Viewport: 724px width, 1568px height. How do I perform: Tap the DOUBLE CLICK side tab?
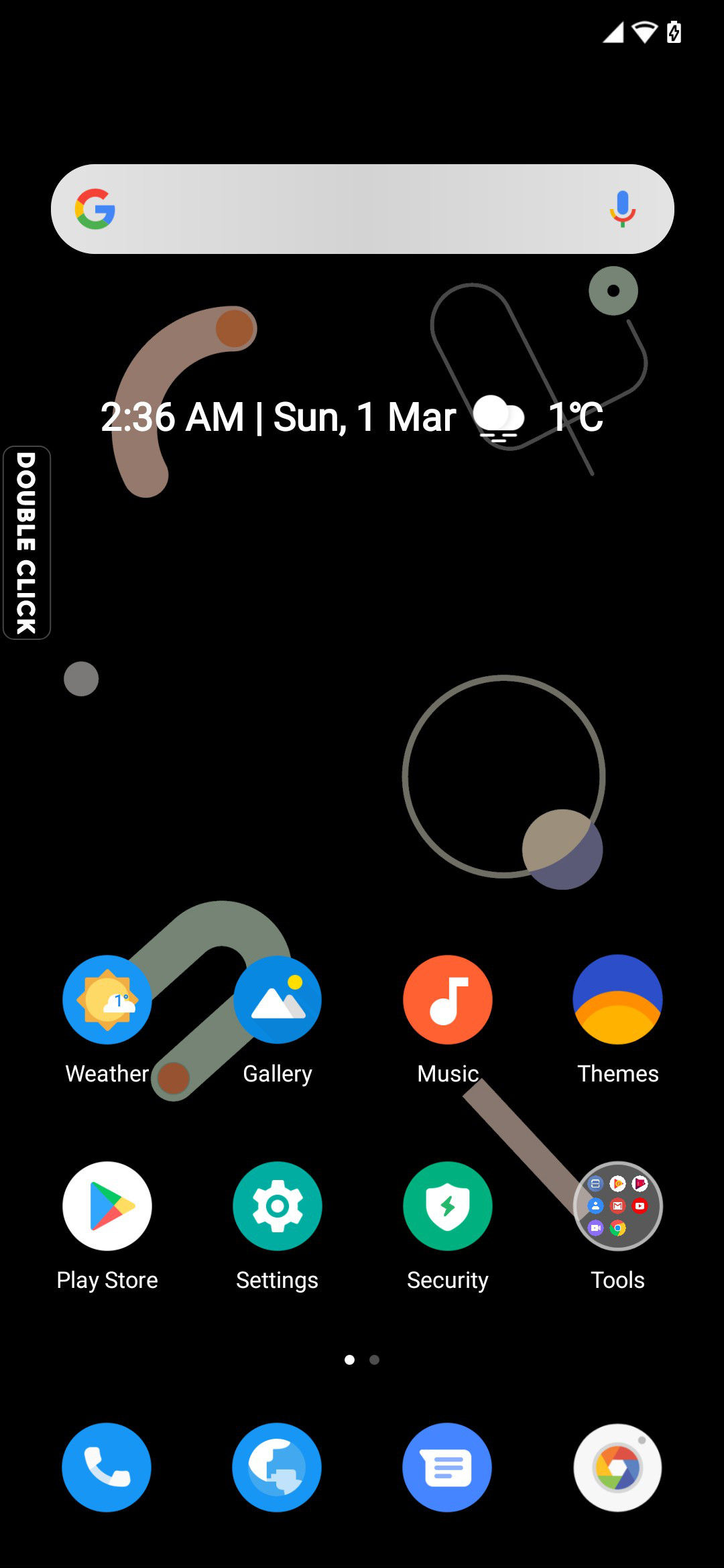(26, 543)
